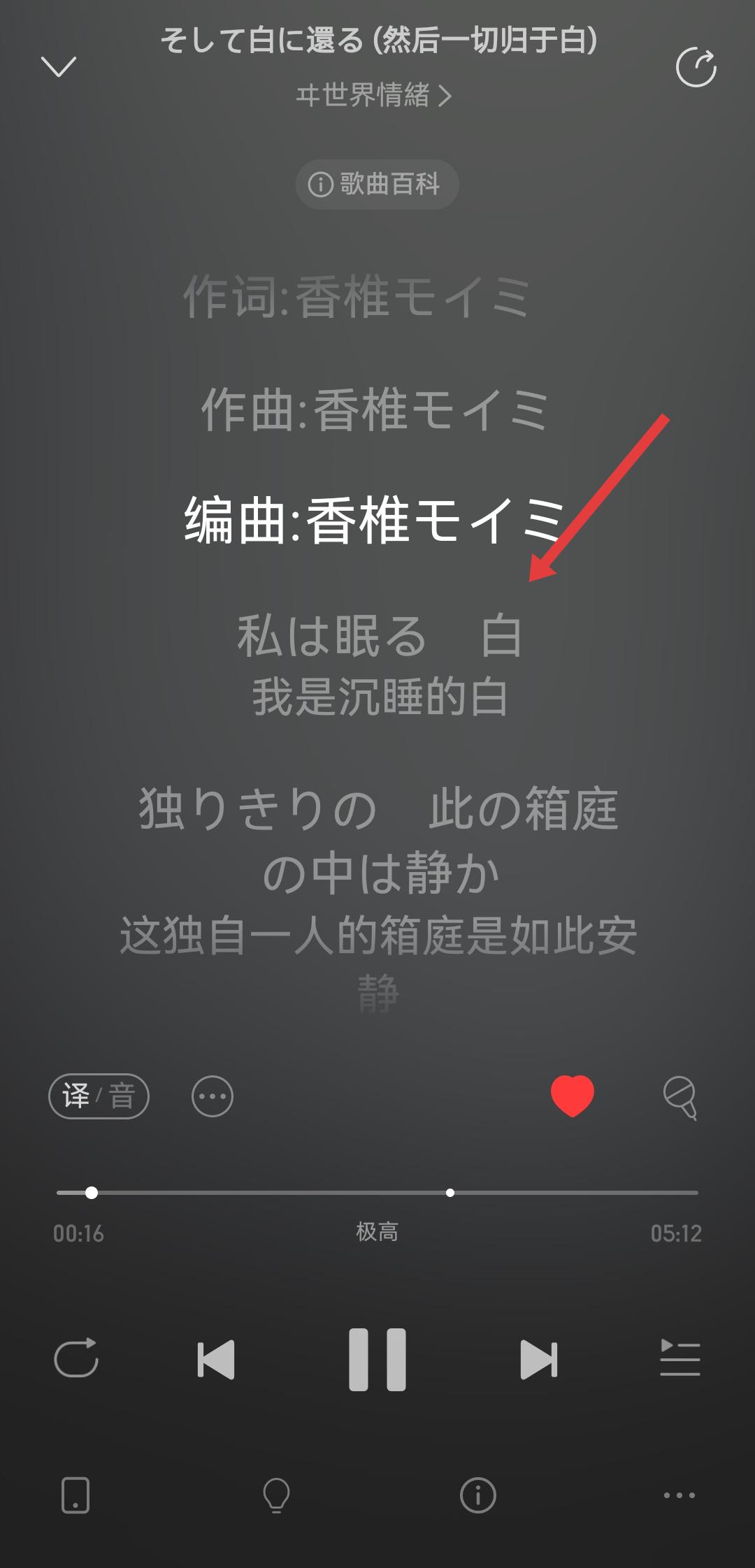Viewport: 755px width, 1568px height.
Task: Change the loop playback mode
Action: (76, 1358)
